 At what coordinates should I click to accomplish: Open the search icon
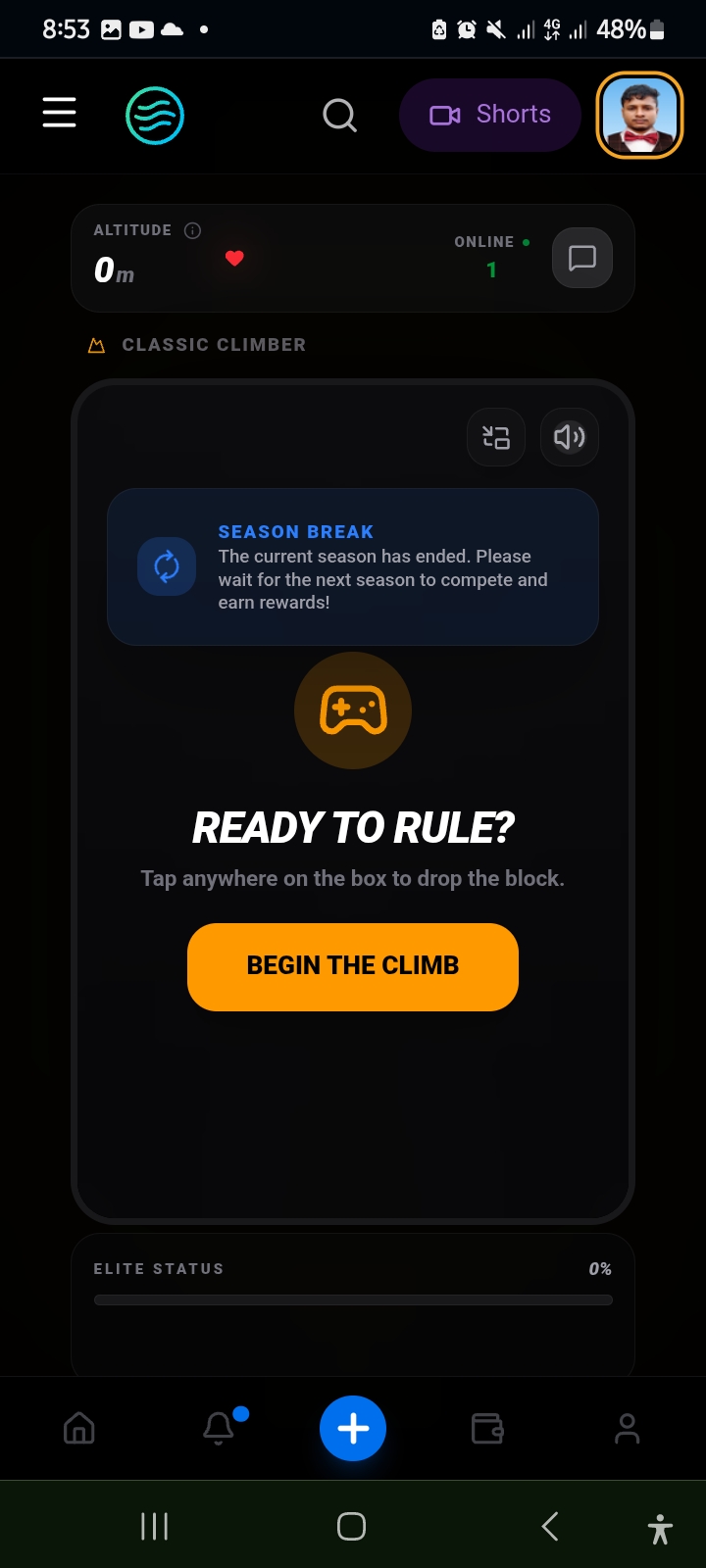coord(339,116)
